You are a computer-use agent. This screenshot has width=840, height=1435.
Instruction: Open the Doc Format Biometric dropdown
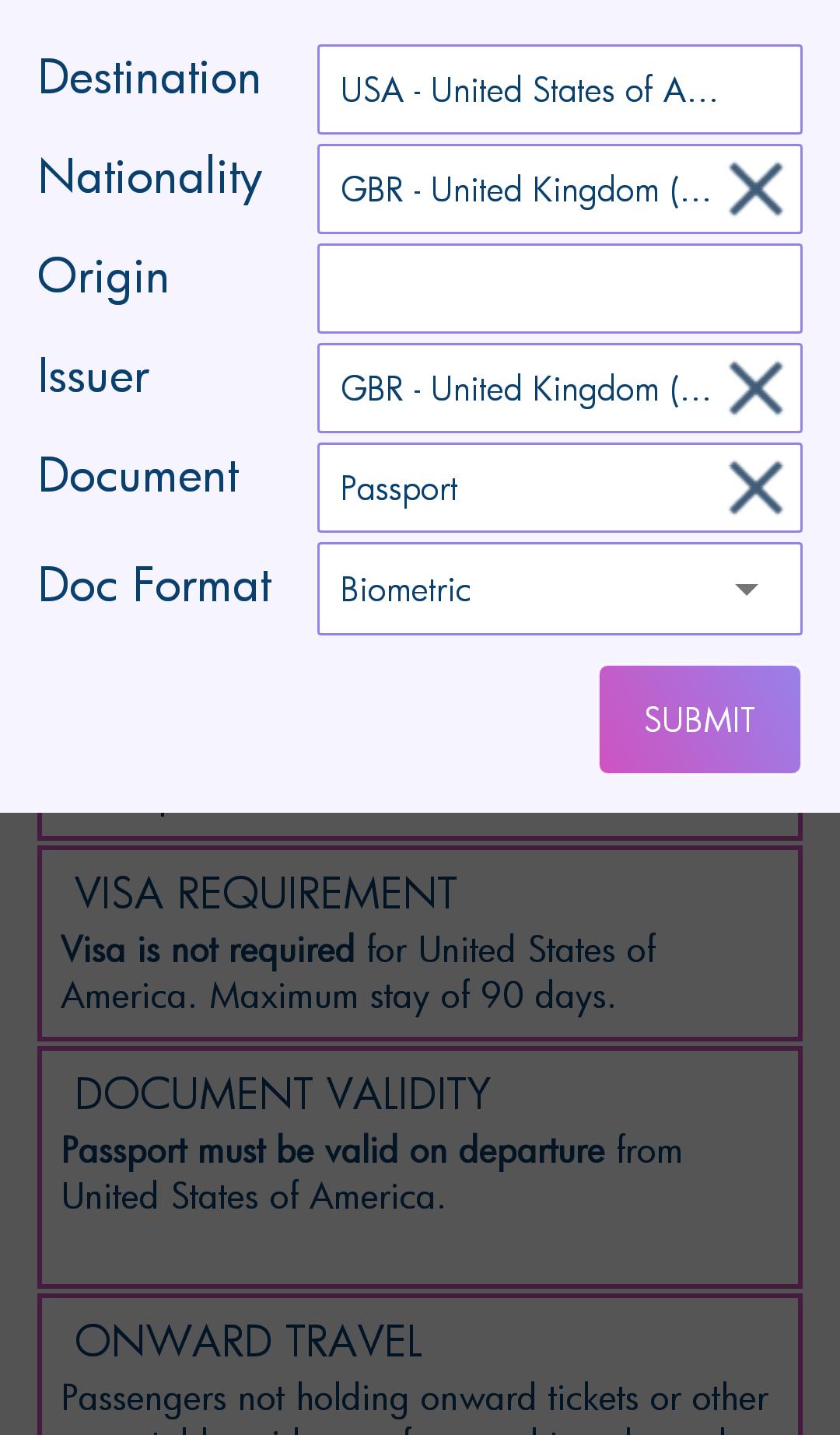click(x=558, y=589)
